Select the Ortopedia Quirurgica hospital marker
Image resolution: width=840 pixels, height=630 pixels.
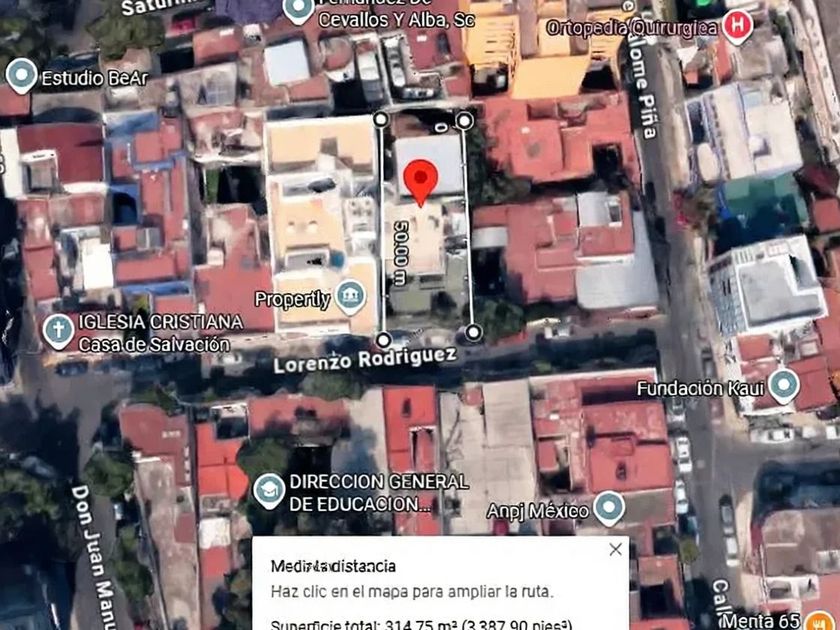coord(737,27)
